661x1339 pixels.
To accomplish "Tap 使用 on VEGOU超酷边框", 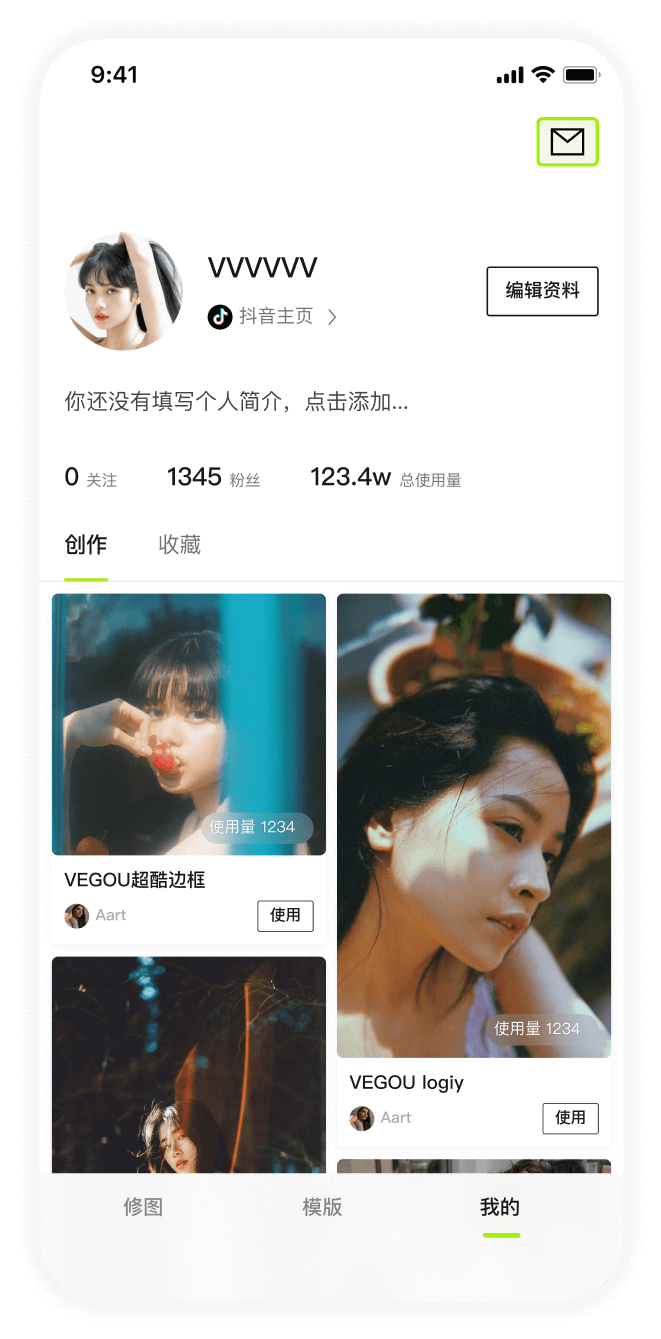I will point(285,915).
